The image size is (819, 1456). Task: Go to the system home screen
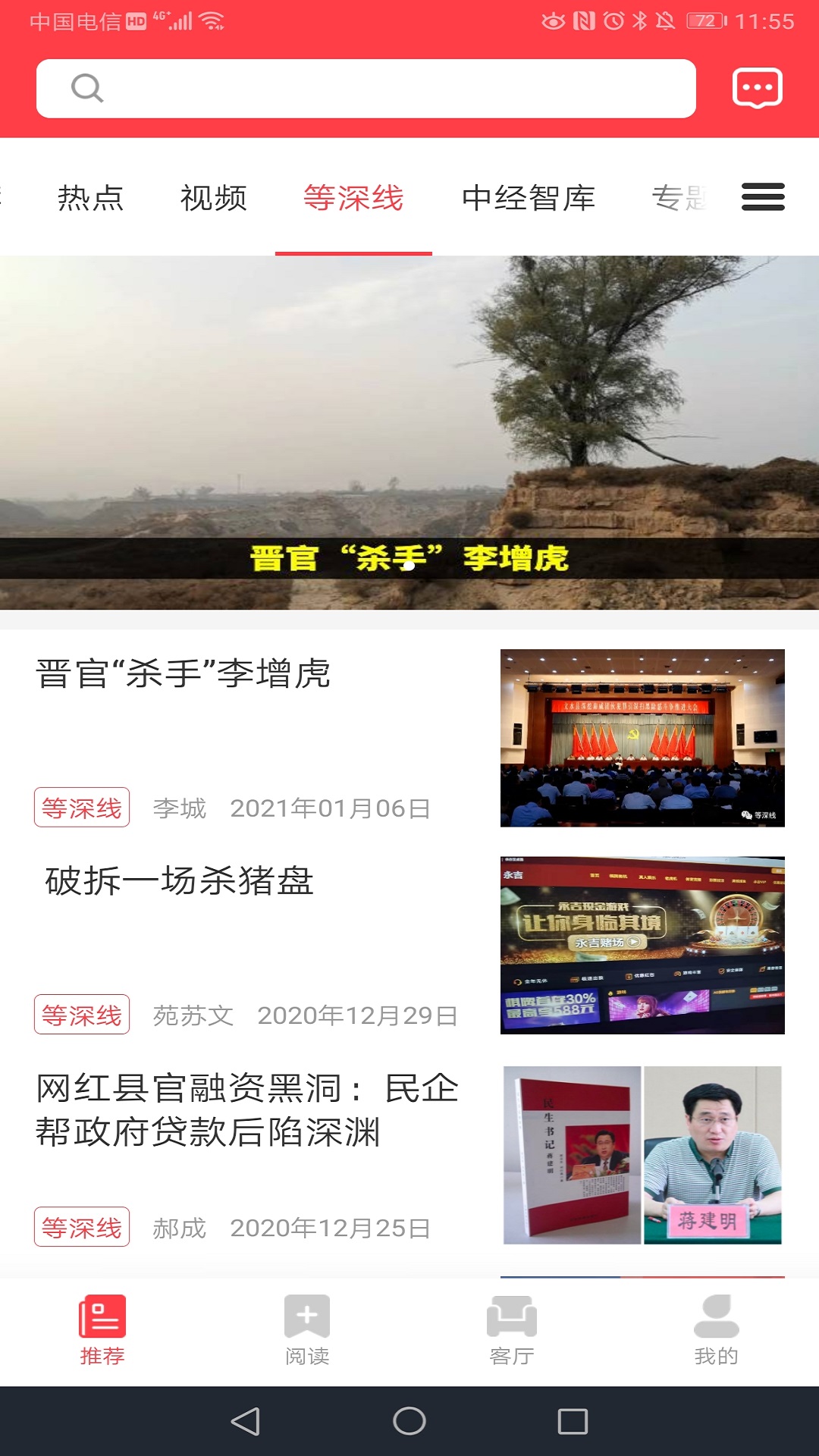pyautogui.click(x=409, y=1421)
